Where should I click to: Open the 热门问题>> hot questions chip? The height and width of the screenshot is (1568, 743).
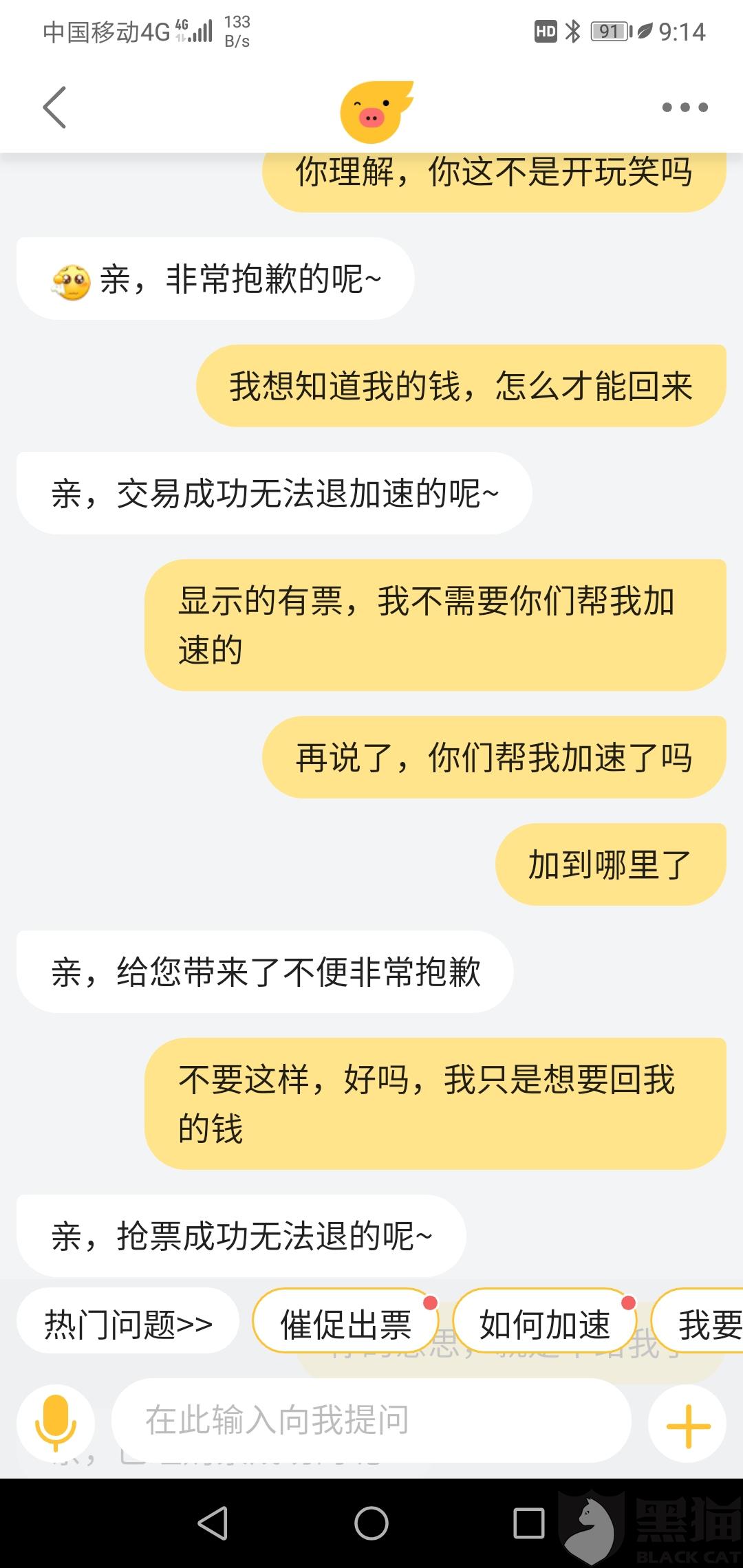(128, 1325)
